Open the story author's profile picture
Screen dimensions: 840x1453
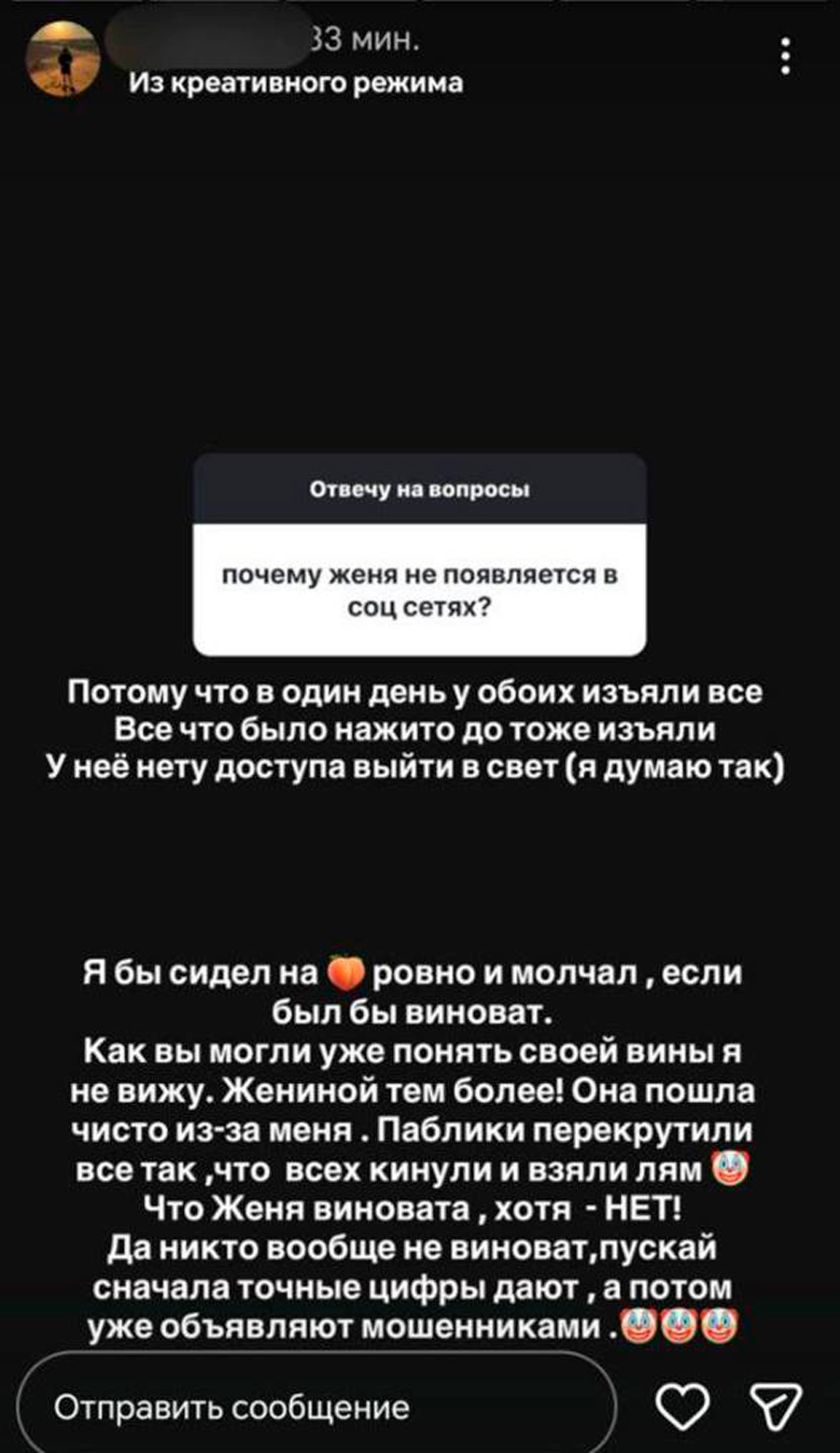click(63, 58)
